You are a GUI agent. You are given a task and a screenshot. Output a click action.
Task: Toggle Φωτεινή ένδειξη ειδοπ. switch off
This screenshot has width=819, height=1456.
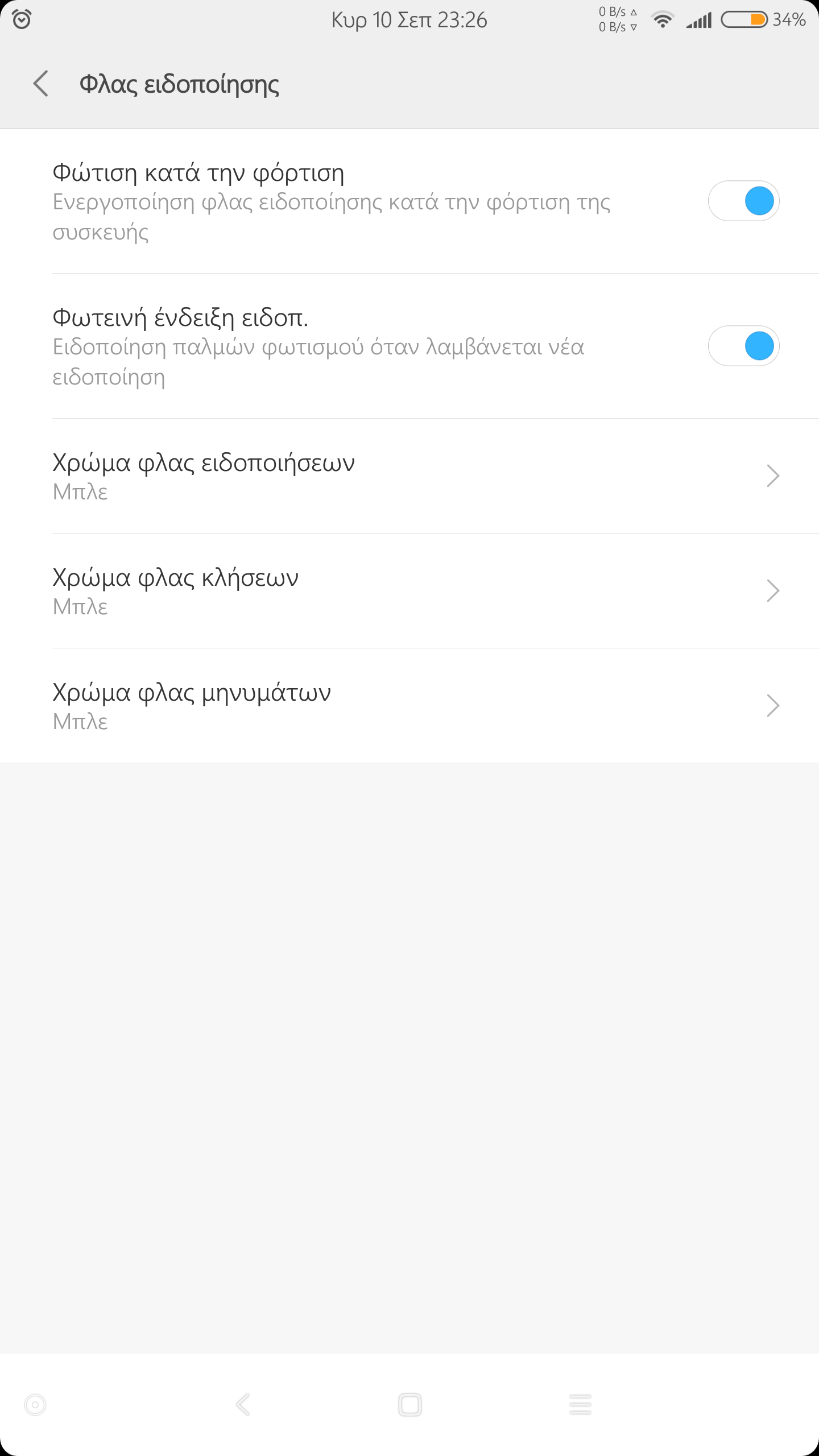743,346
